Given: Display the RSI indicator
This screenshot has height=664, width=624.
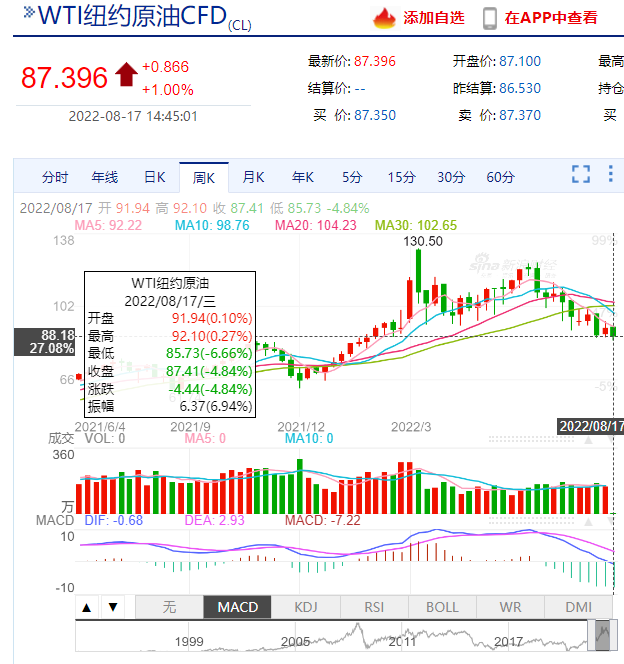Looking at the screenshot, I should click(374, 607).
